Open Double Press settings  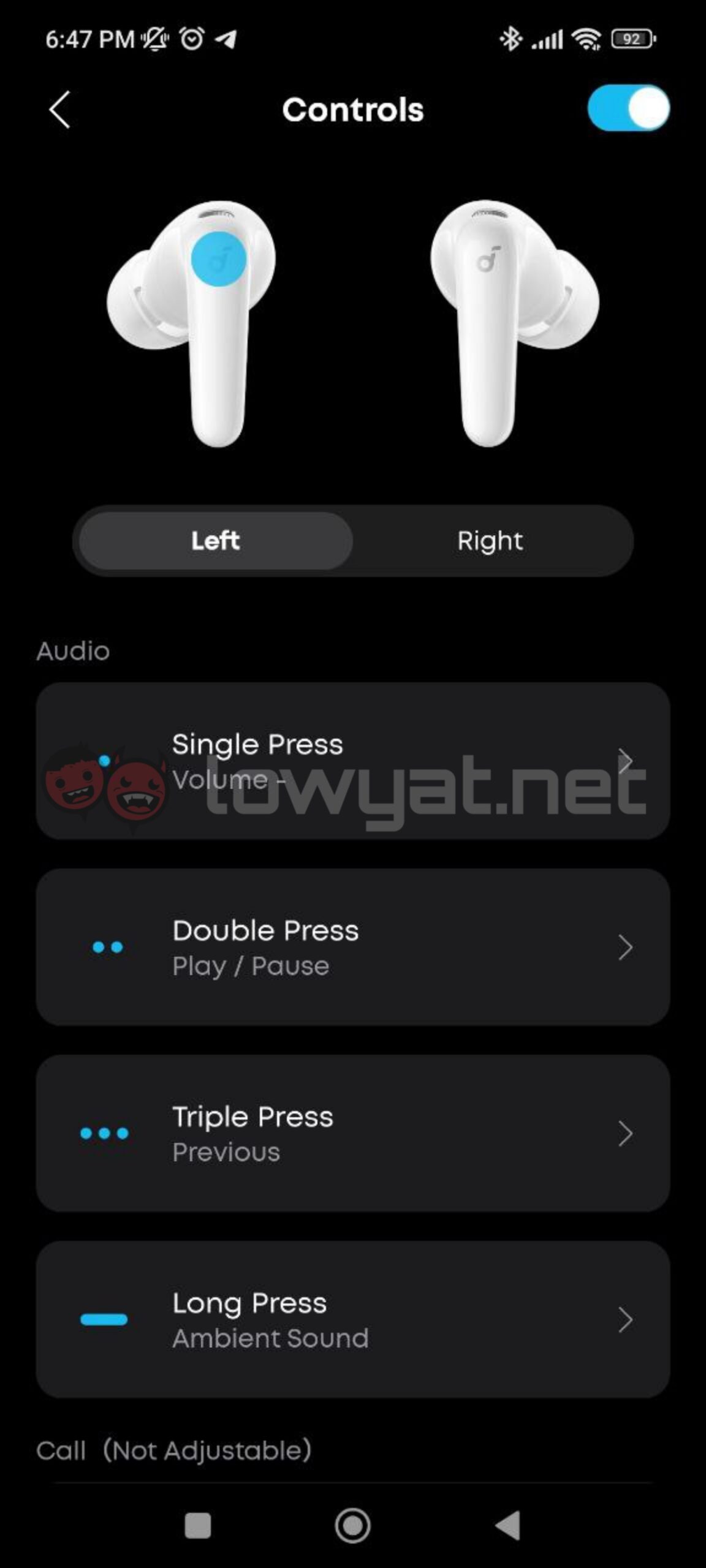click(x=352, y=948)
